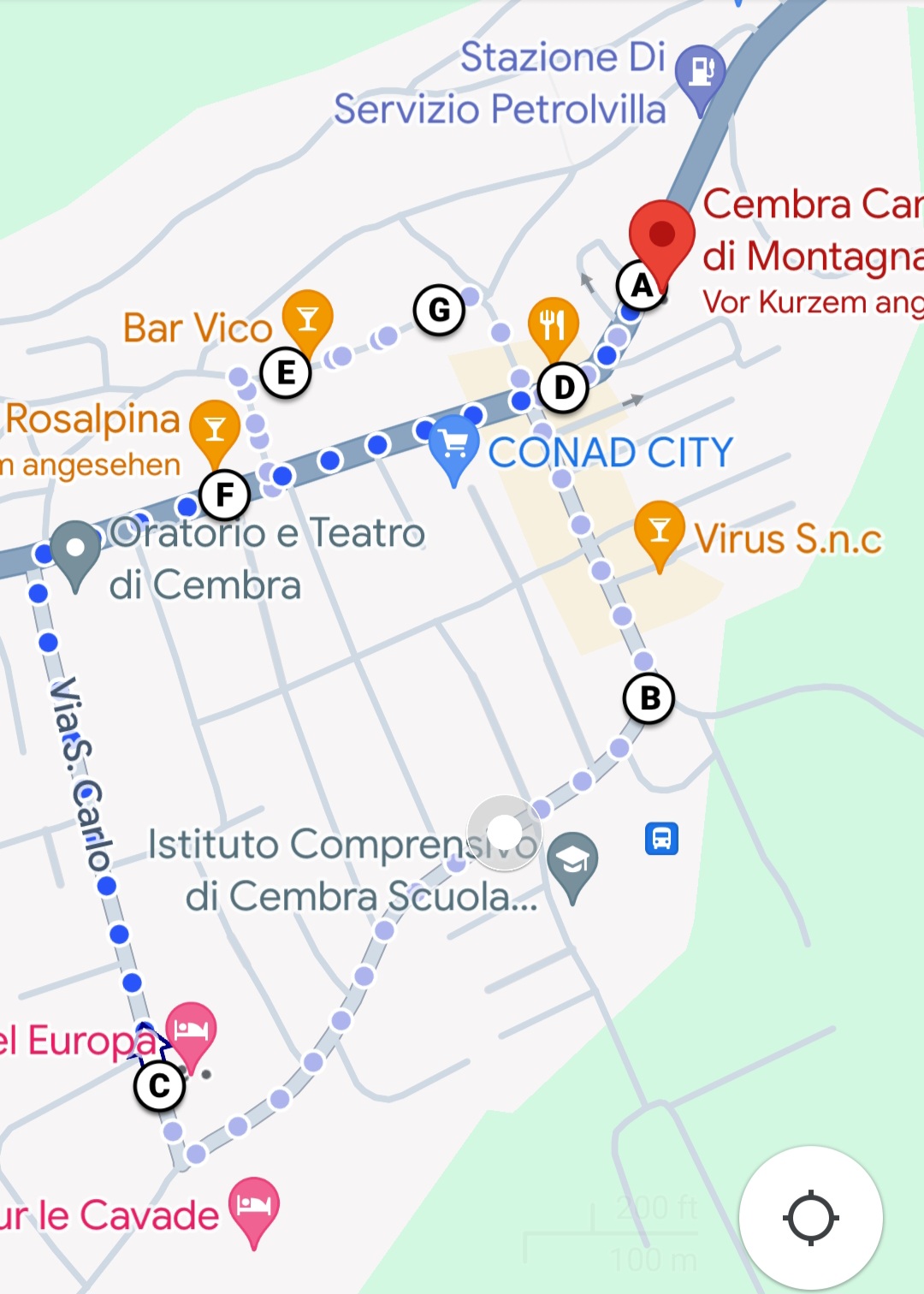The width and height of the screenshot is (924, 1294).
Task: Select the le Cavade lodging pin
Action: point(254,1206)
